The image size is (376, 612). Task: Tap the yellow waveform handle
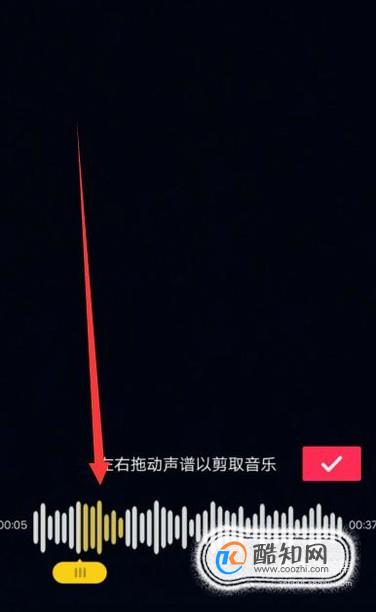(x=80, y=573)
